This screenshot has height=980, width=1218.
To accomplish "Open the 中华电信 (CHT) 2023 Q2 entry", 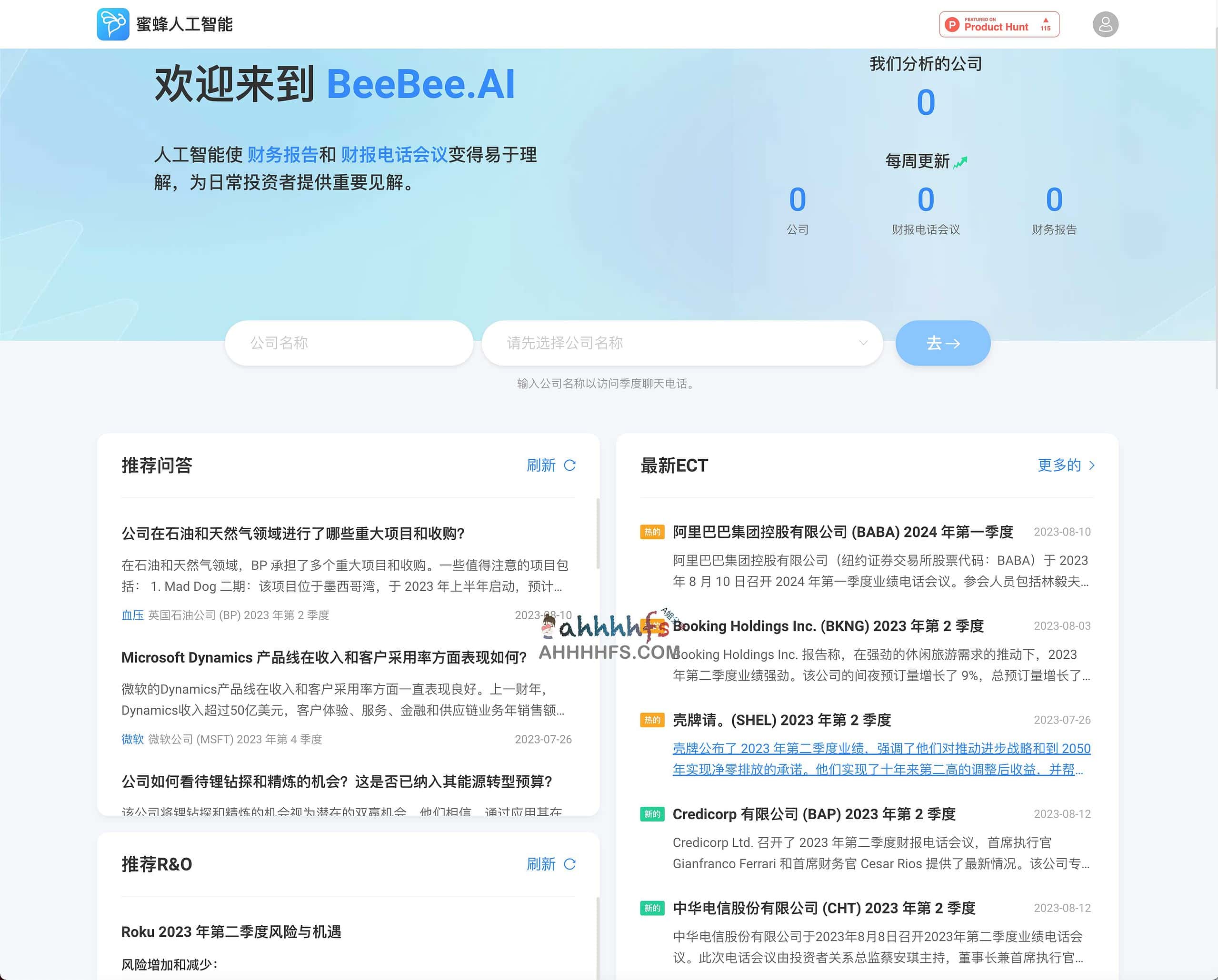I will point(824,908).
